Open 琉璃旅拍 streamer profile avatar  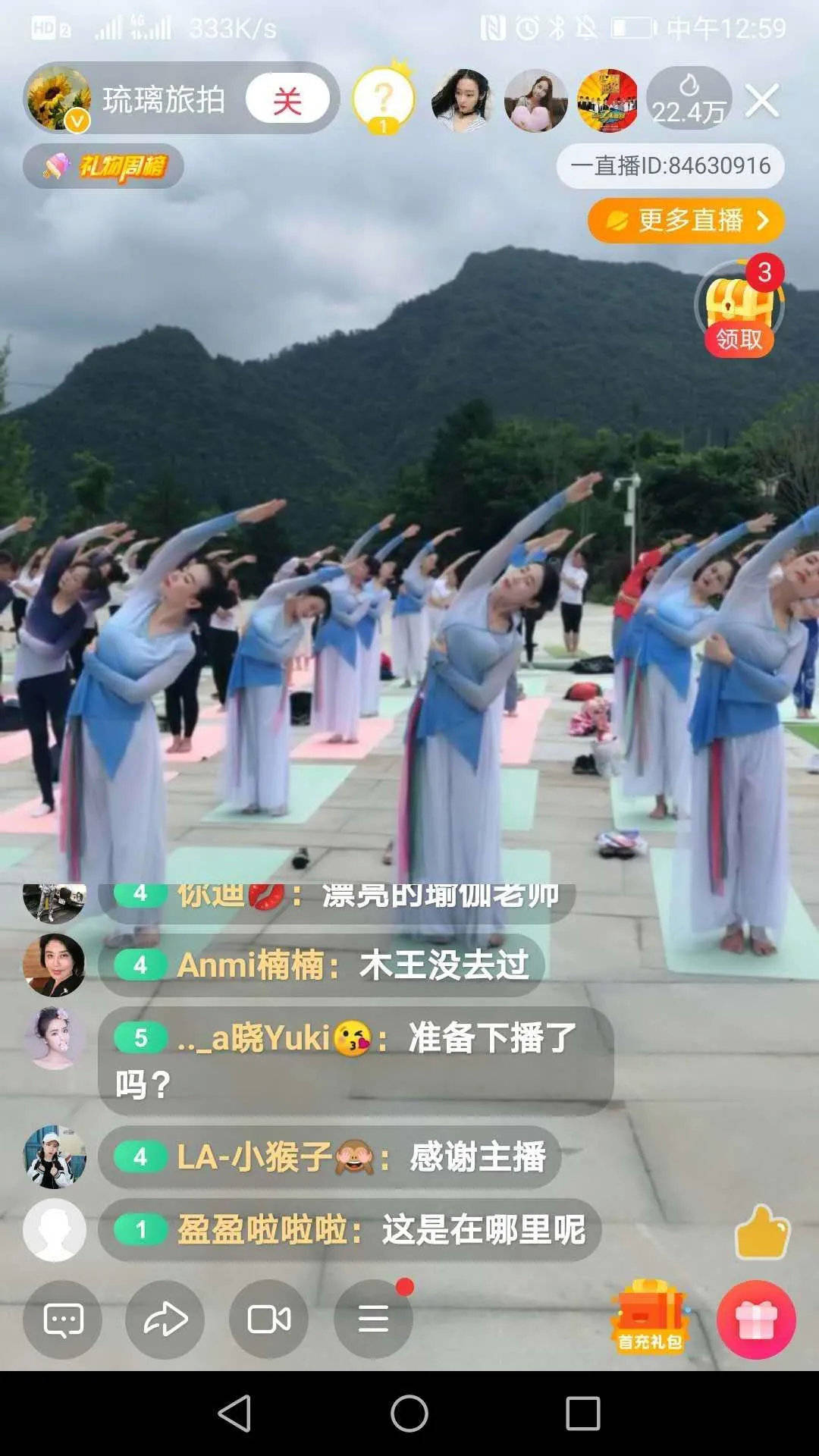coord(58,99)
